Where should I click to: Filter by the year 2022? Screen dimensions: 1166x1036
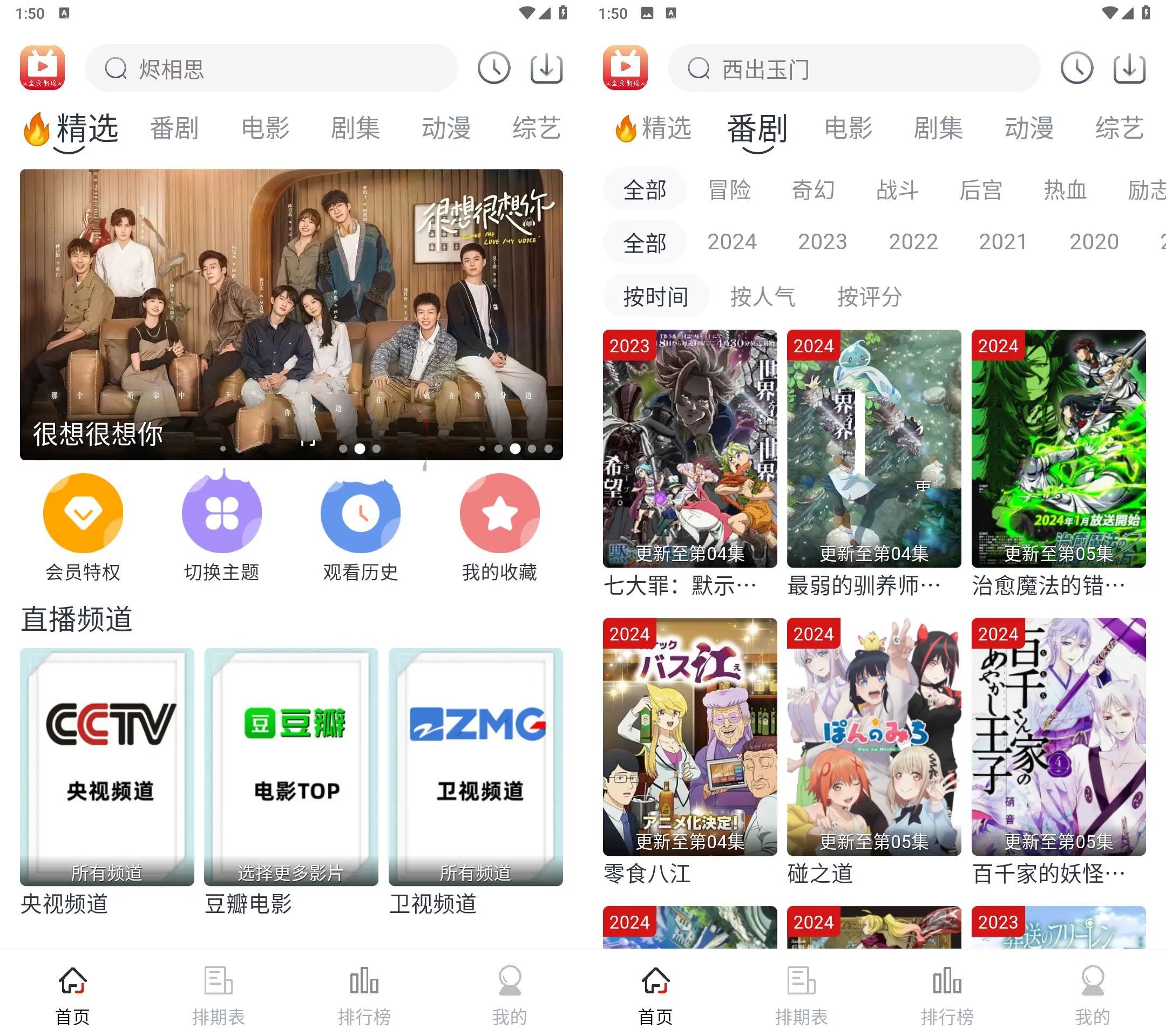(913, 242)
